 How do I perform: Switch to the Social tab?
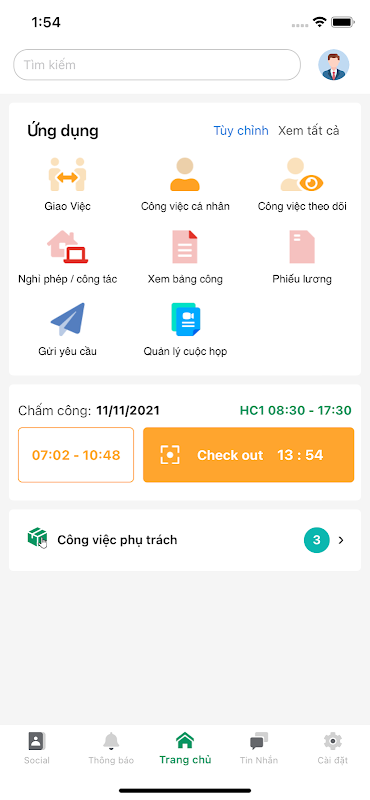[x=37, y=748]
